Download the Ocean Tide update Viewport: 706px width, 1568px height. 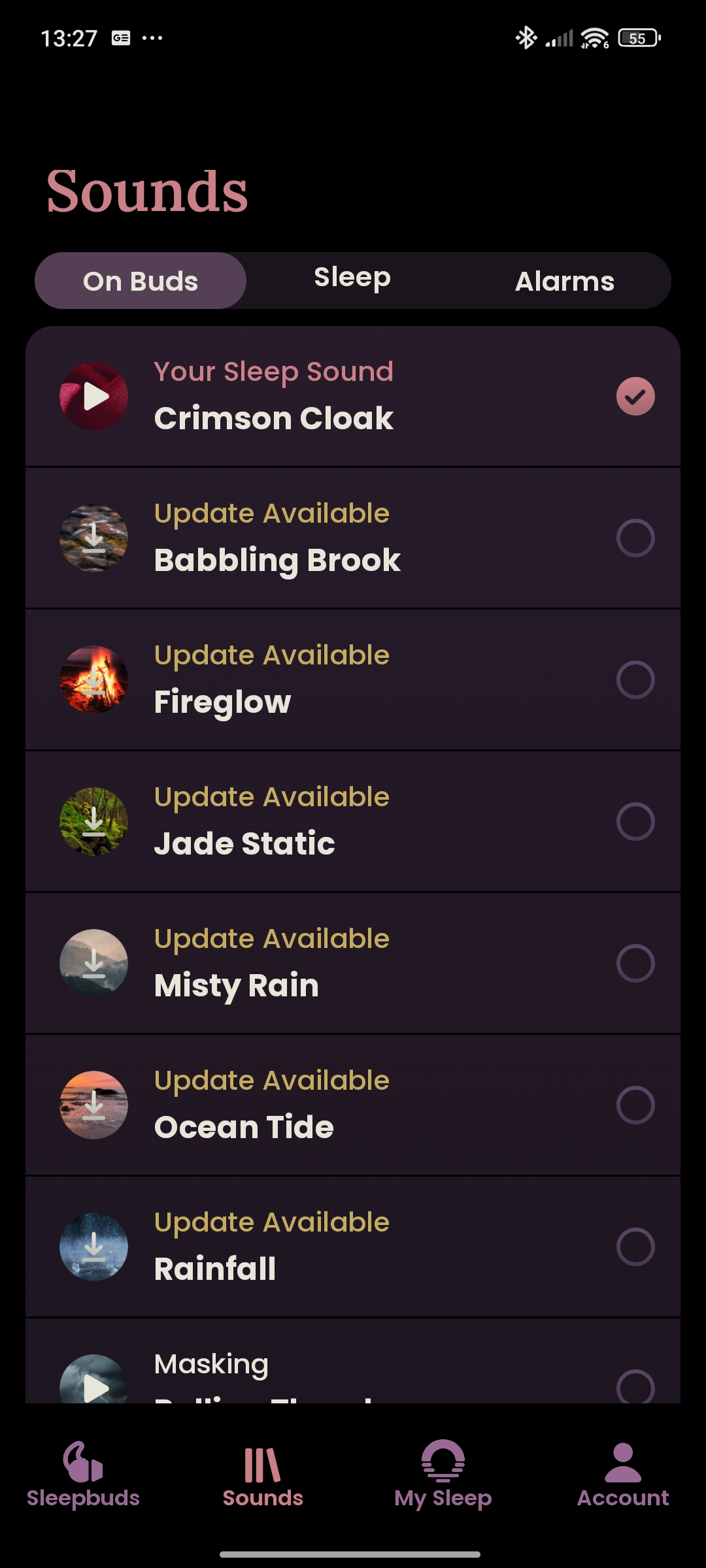coord(93,1105)
